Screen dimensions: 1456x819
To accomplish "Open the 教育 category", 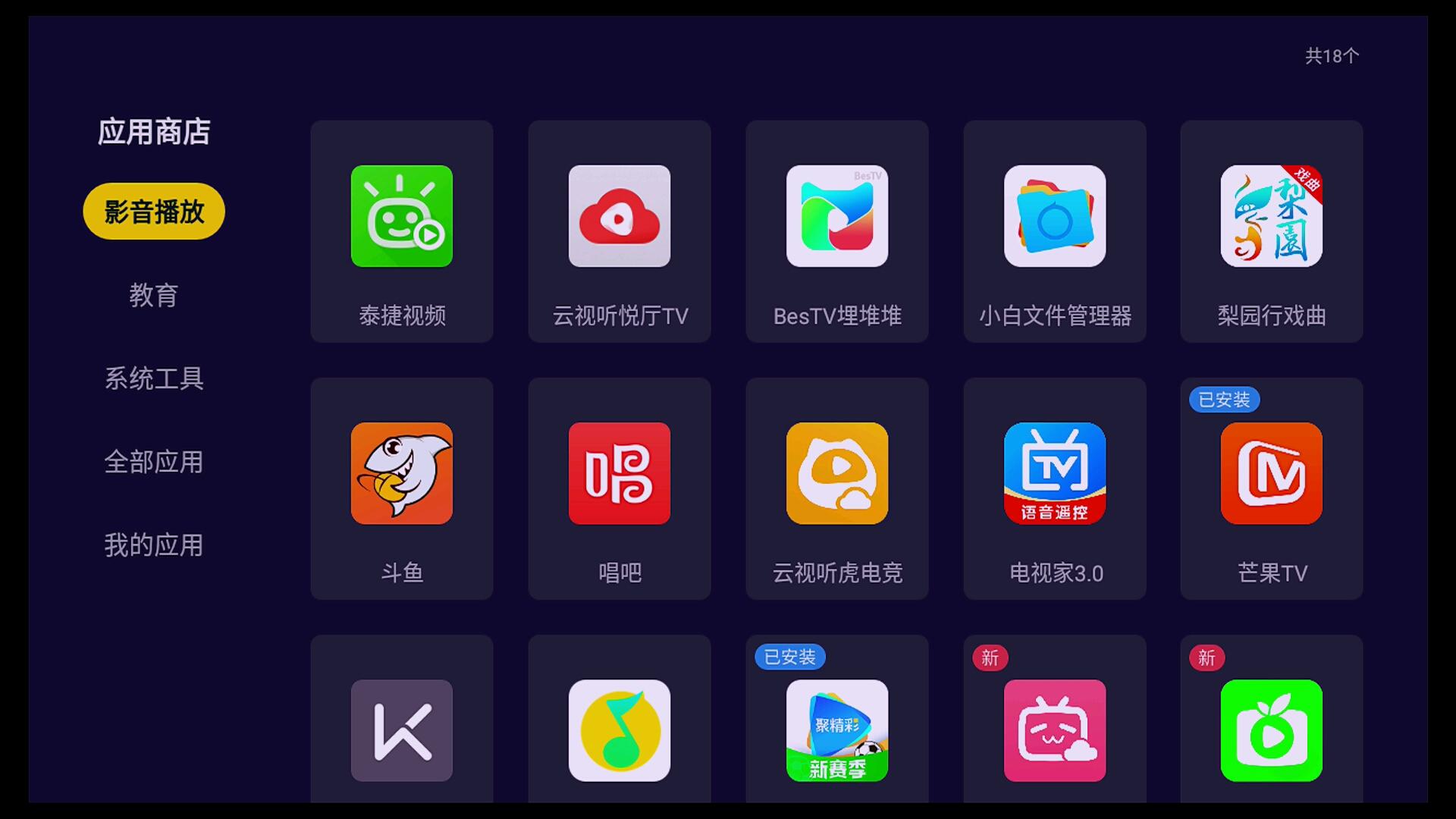I will pos(154,295).
